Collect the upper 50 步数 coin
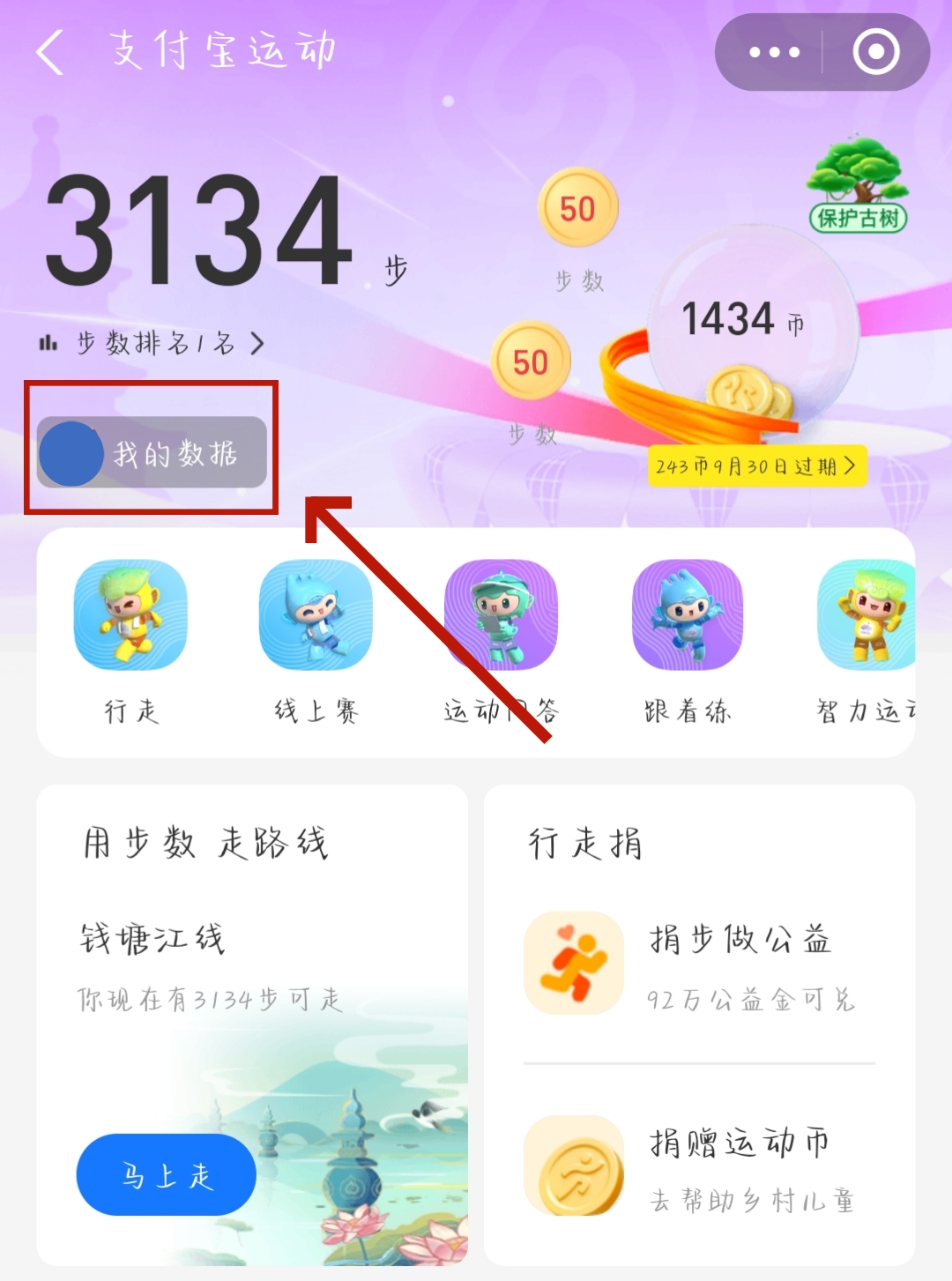This screenshot has height=1281, width=952. point(577,209)
